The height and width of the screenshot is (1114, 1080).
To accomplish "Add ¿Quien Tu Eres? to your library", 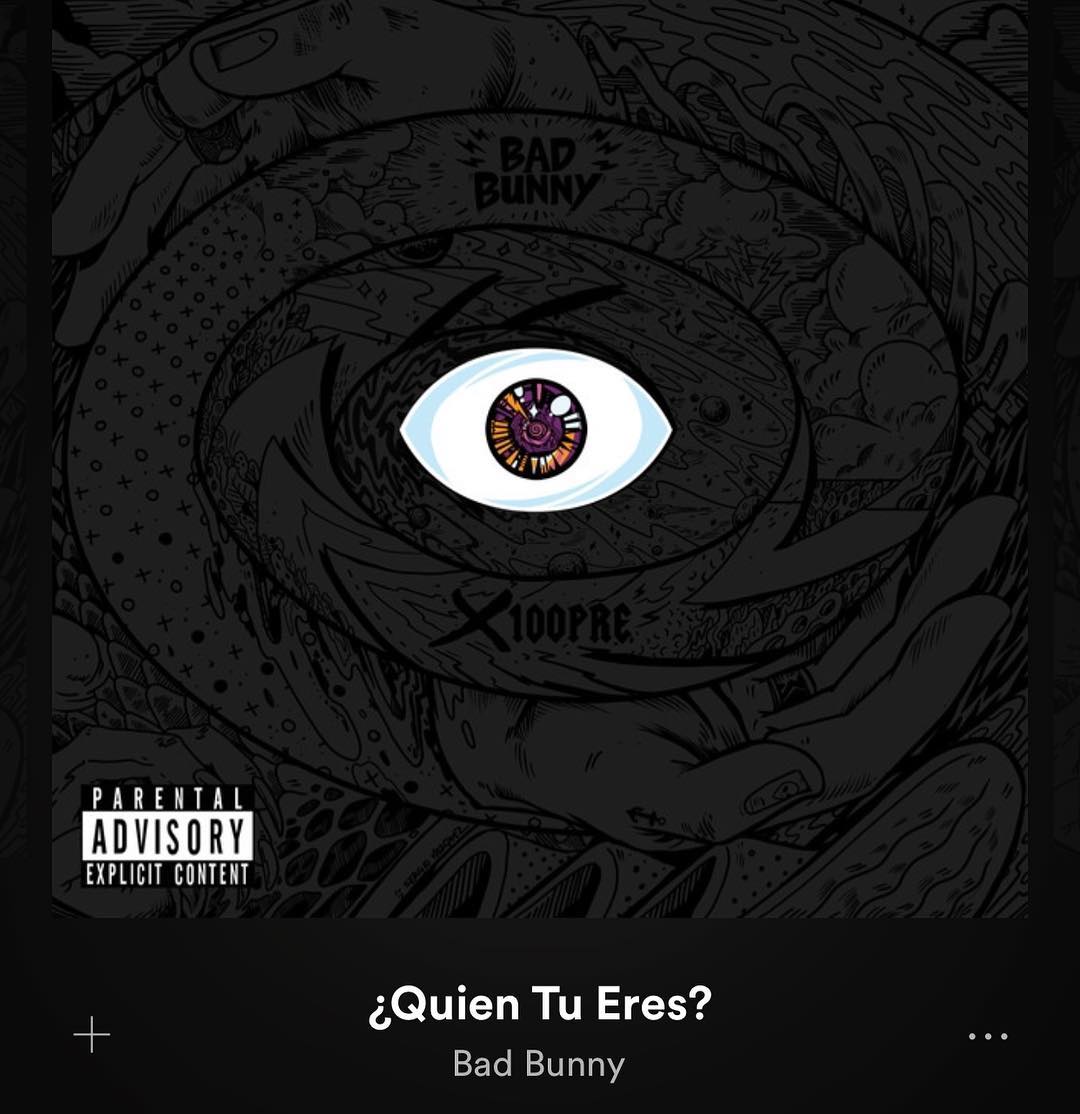I will click(92, 1035).
